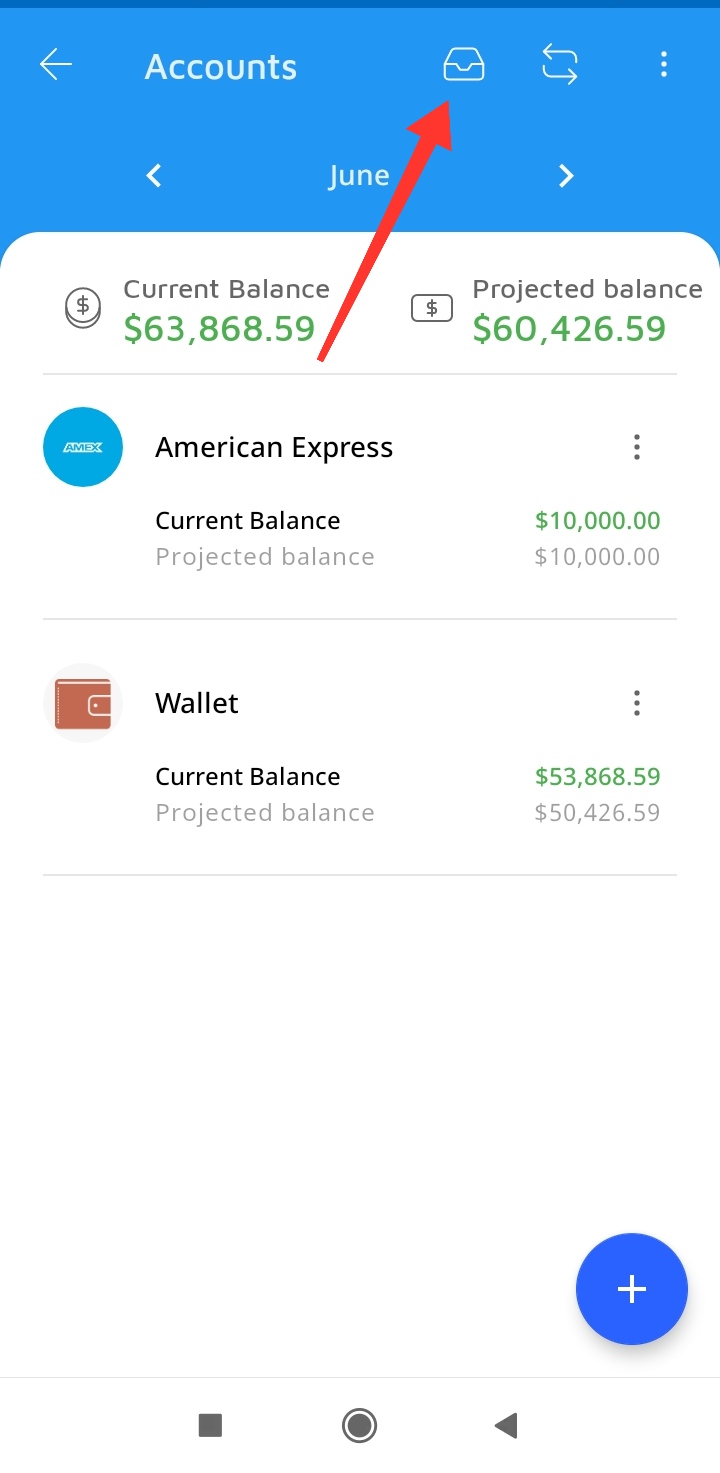Advance to the month after June

(566, 176)
